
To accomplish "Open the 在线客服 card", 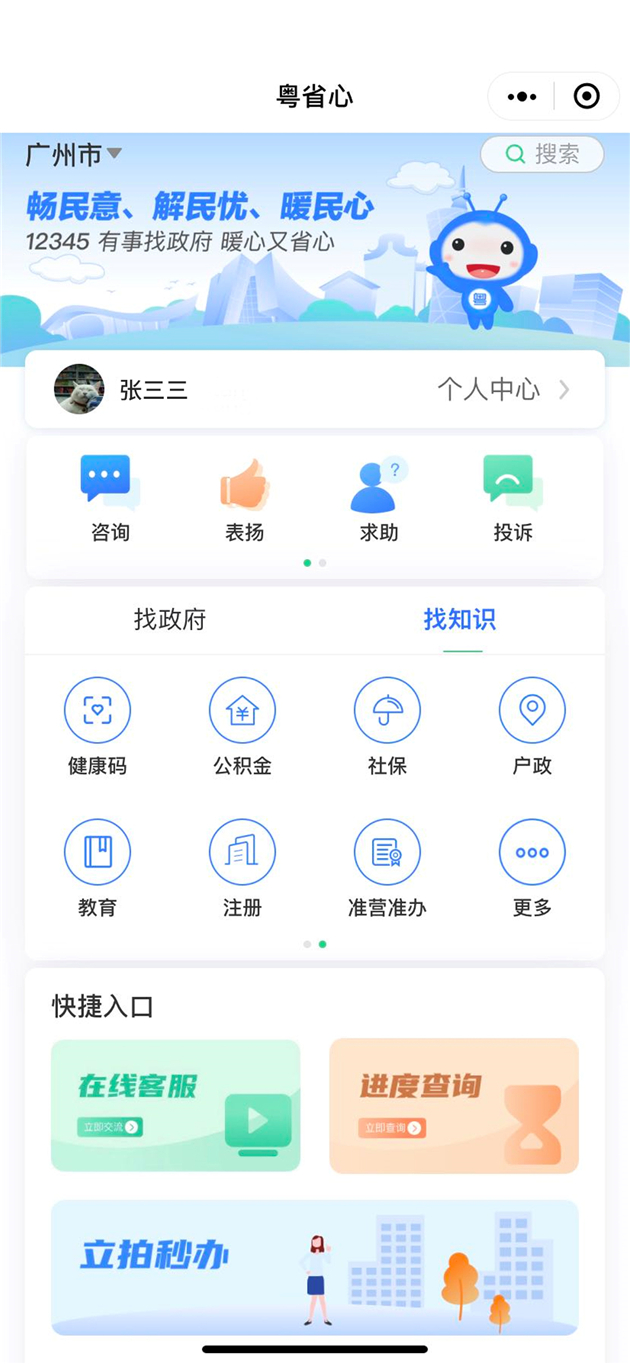I will pyautogui.click(x=176, y=1106).
